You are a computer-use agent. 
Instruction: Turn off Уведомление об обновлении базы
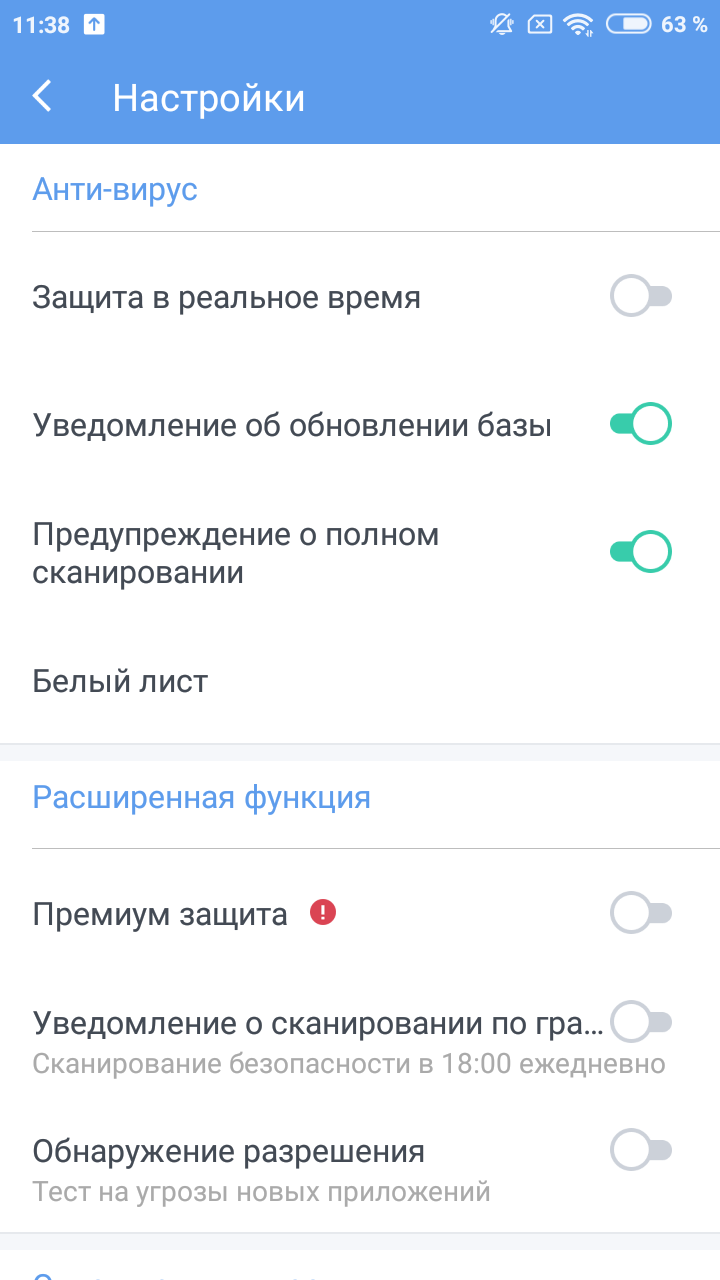click(641, 425)
